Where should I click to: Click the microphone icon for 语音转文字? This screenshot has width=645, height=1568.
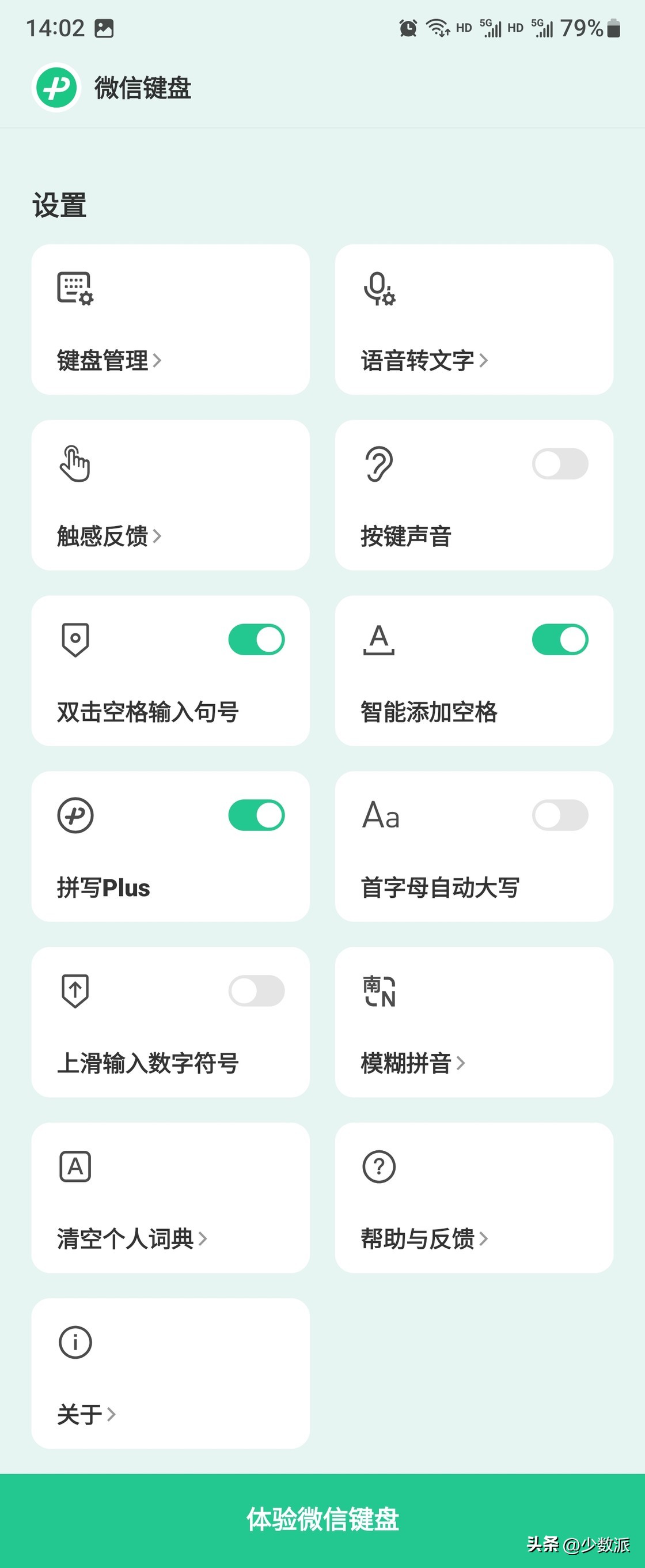(377, 291)
